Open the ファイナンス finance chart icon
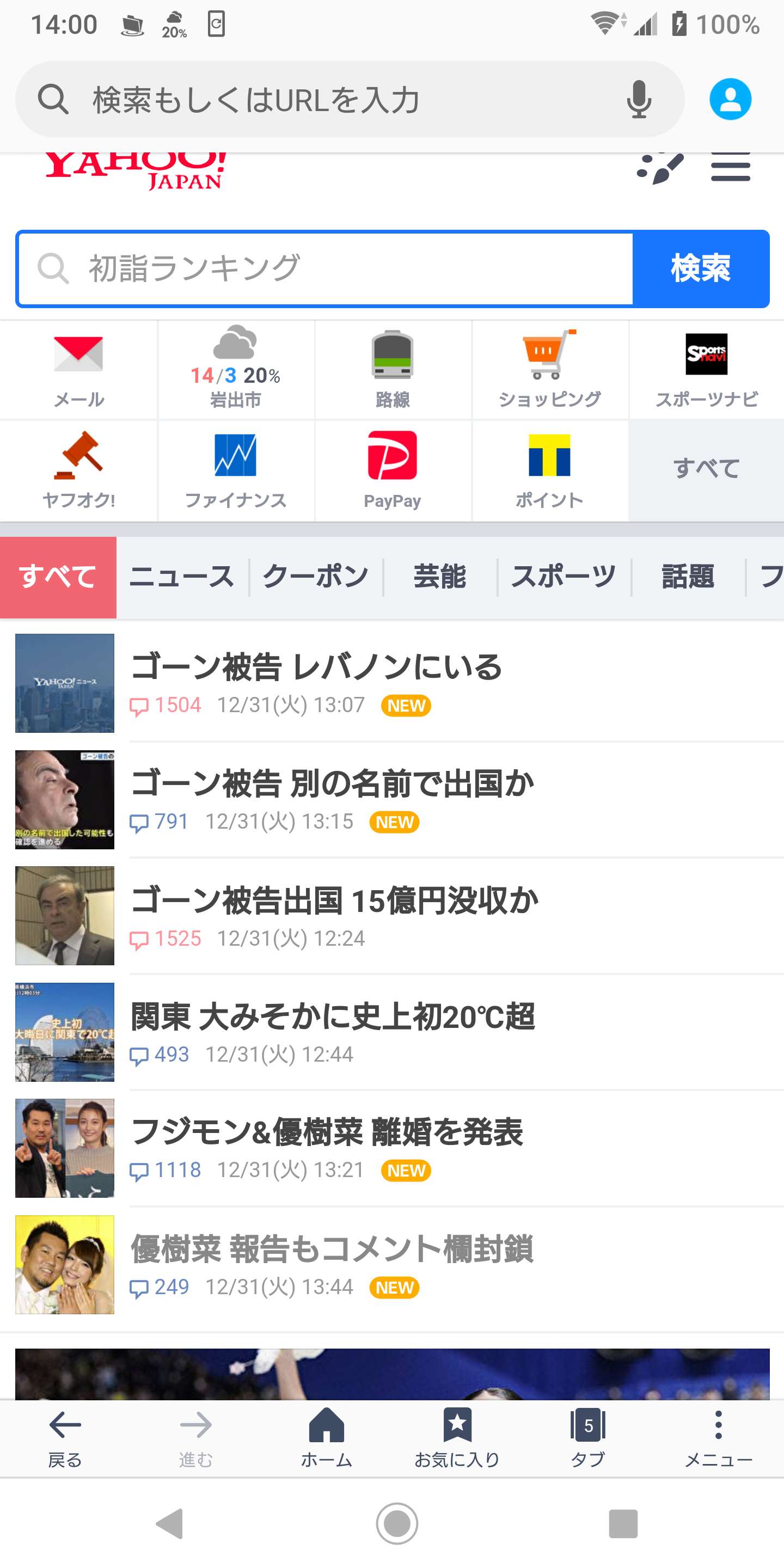 click(x=235, y=469)
